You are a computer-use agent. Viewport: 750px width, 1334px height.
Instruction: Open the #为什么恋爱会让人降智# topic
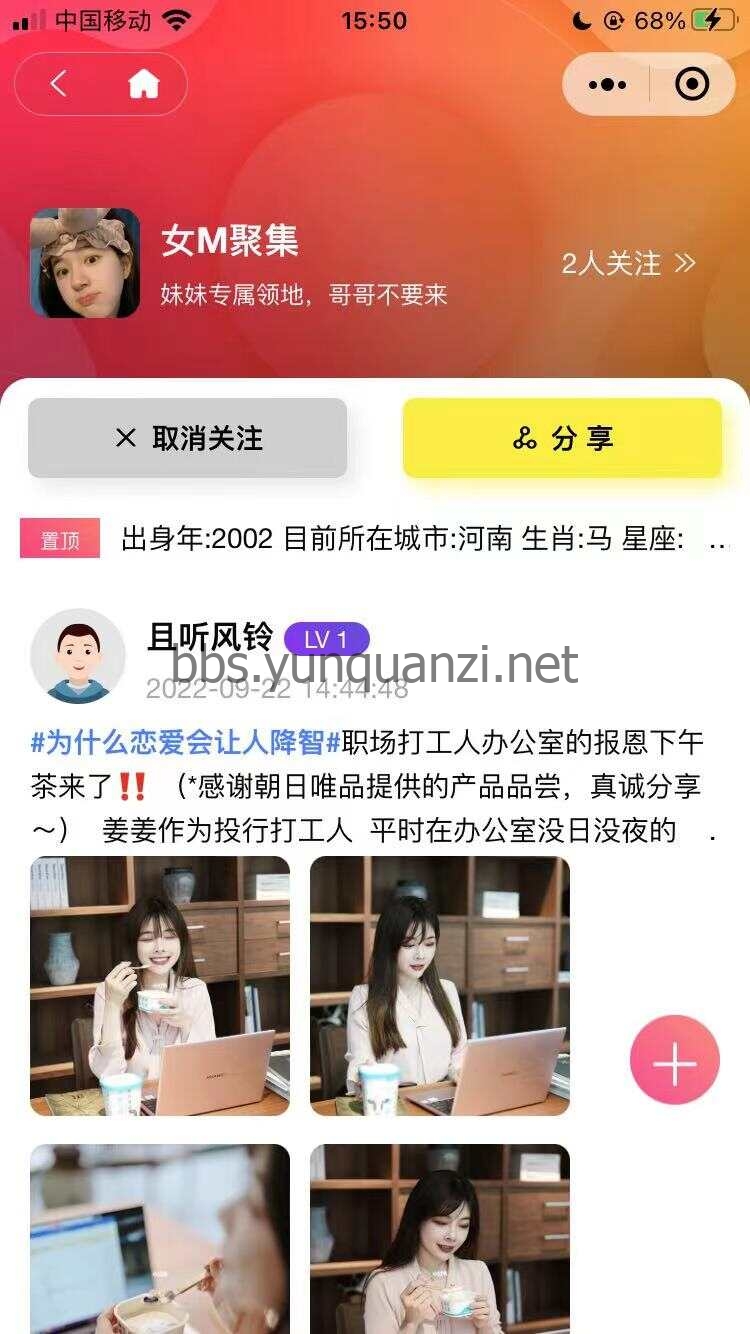(186, 742)
